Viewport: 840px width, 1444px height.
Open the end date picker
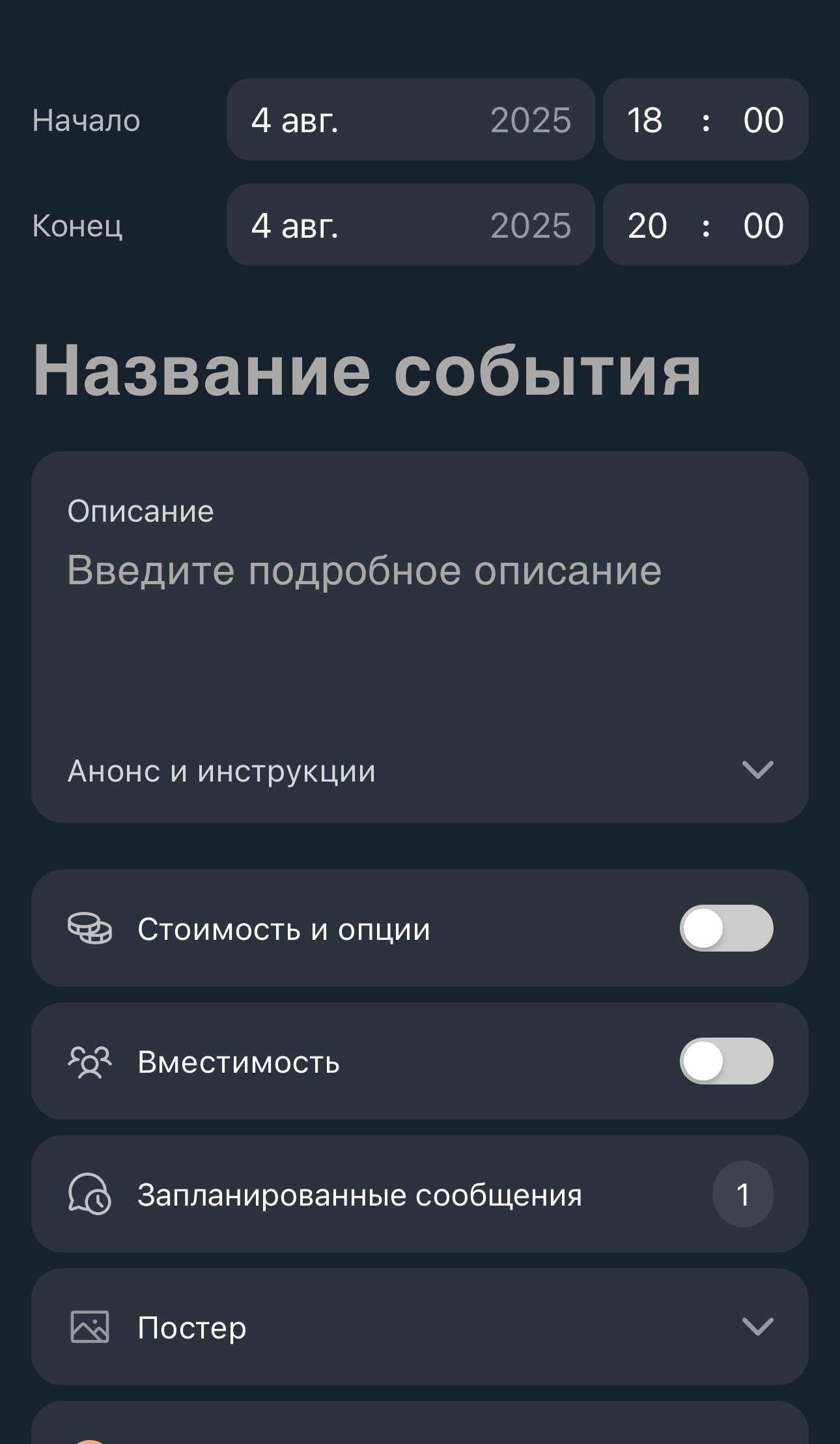[x=410, y=225]
